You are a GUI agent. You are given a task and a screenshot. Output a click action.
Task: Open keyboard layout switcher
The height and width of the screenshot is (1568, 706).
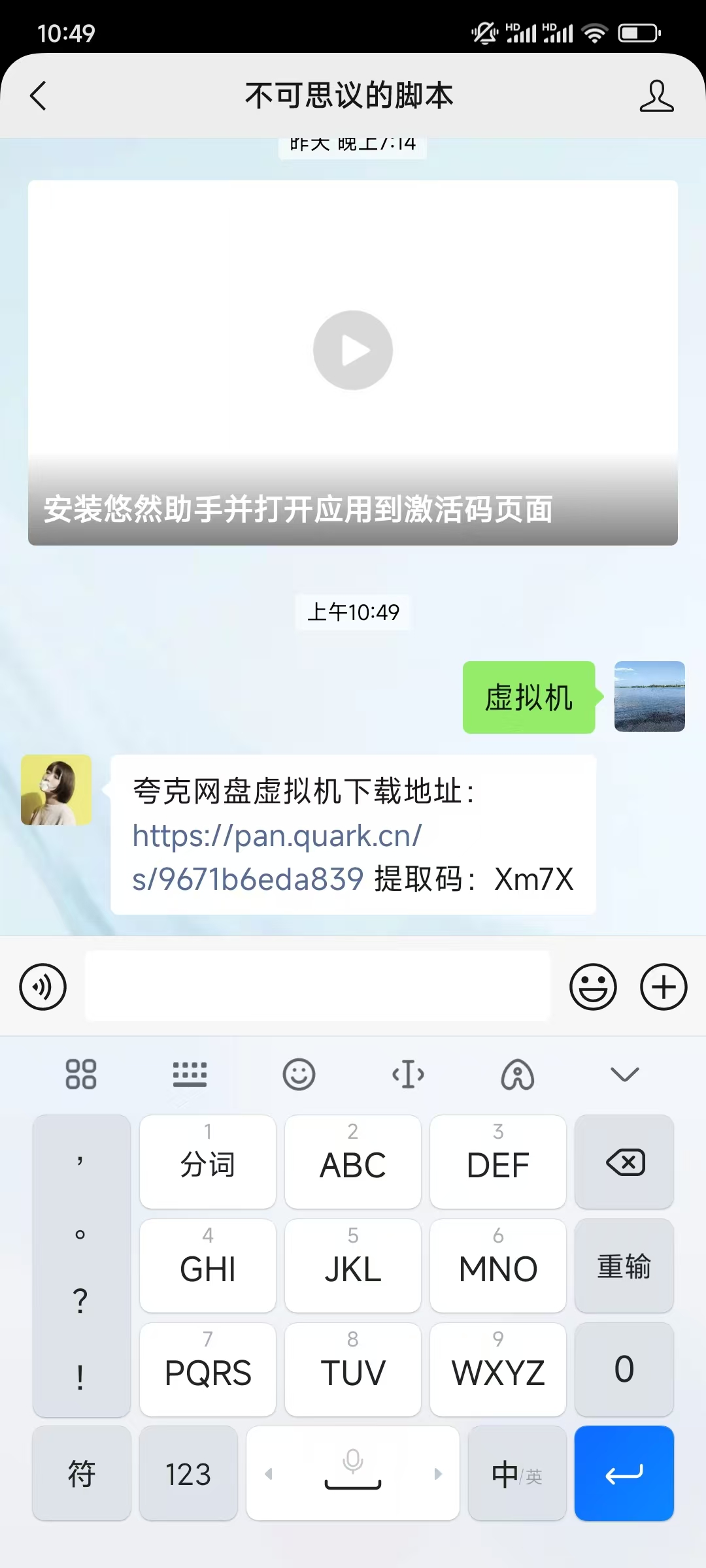(190, 1074)
